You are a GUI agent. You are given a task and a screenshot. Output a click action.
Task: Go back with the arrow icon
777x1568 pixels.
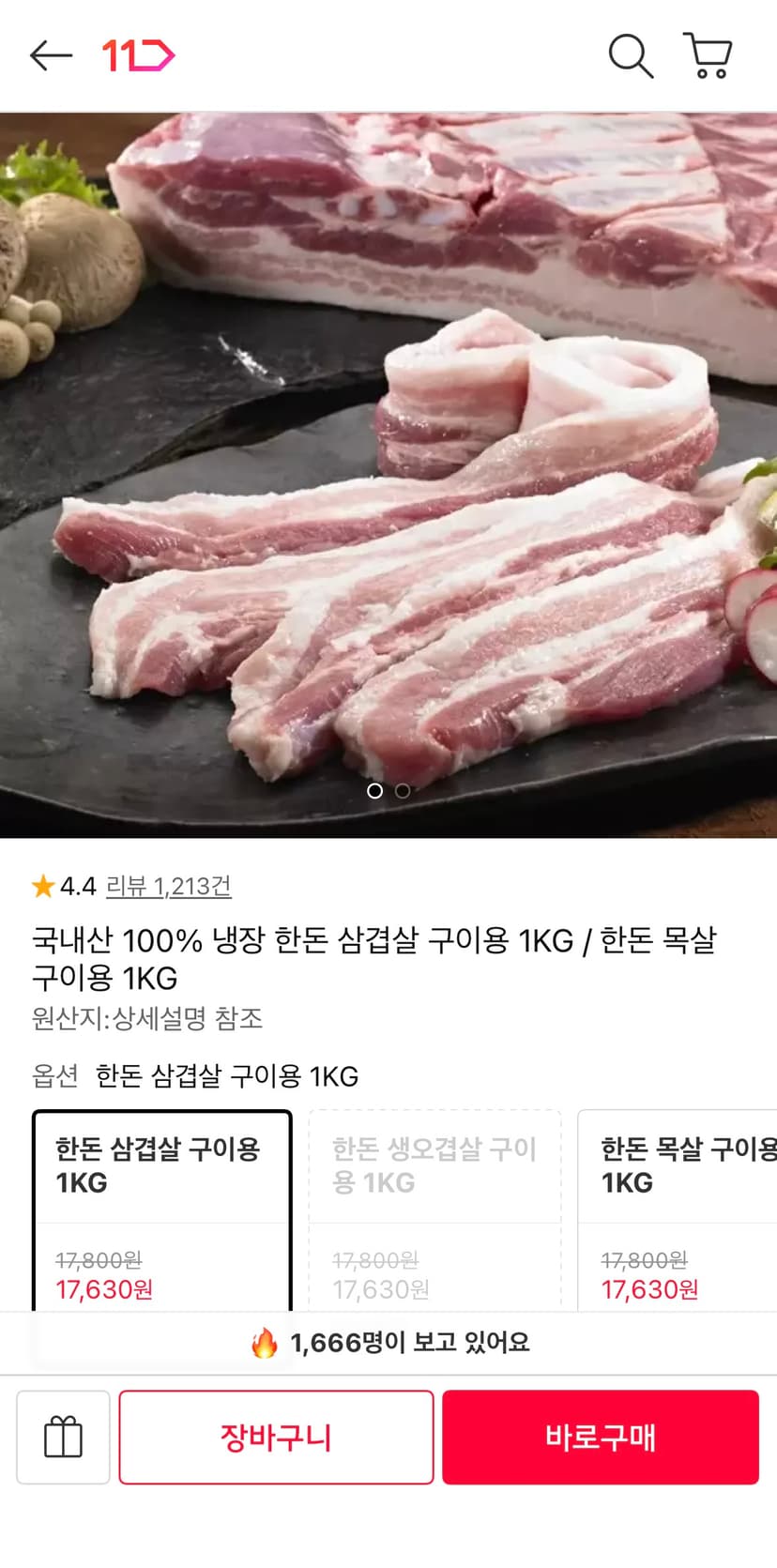(51, 56)
